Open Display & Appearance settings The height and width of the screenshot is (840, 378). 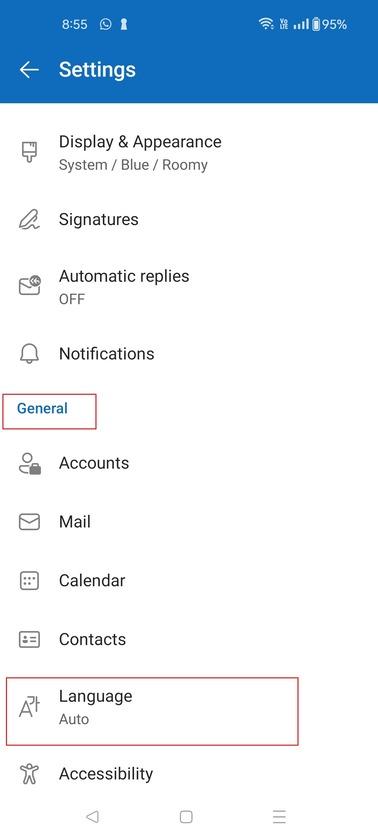click(189, 153)
